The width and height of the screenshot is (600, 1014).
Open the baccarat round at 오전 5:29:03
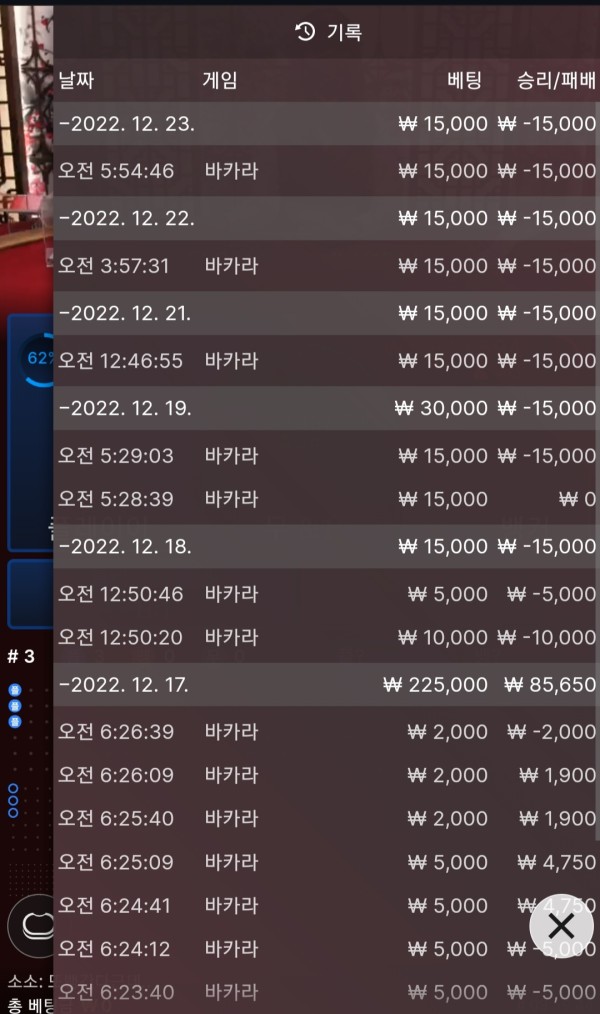(326, 456)
